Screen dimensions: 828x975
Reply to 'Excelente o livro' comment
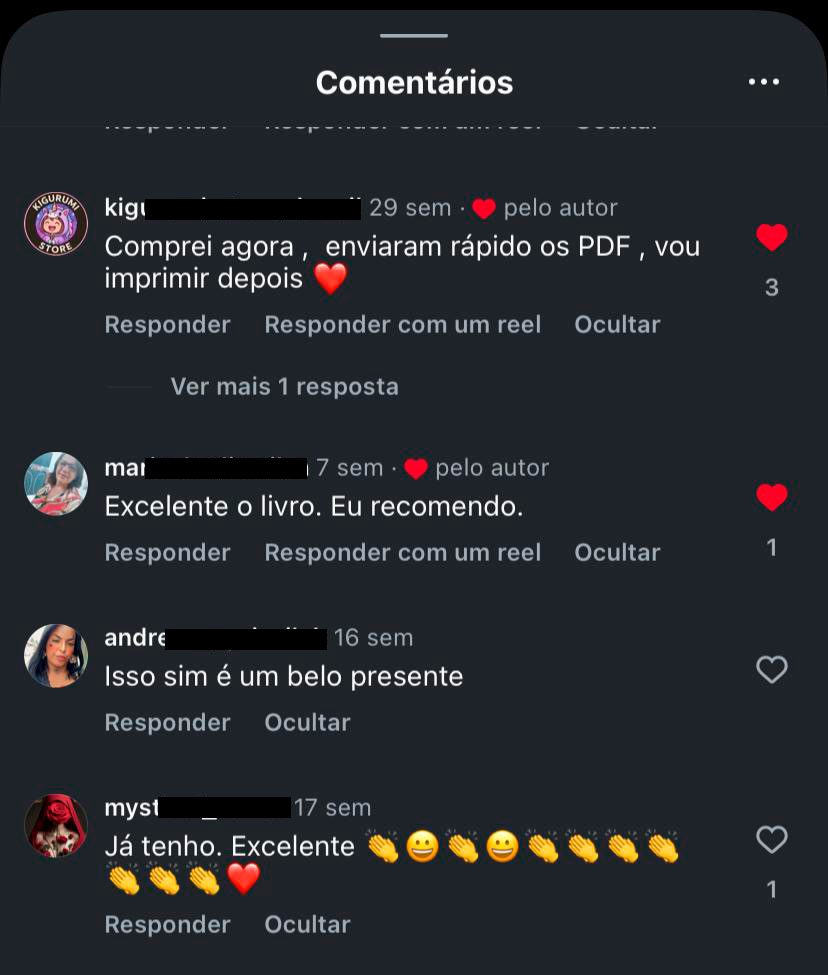tap(167, 553)
